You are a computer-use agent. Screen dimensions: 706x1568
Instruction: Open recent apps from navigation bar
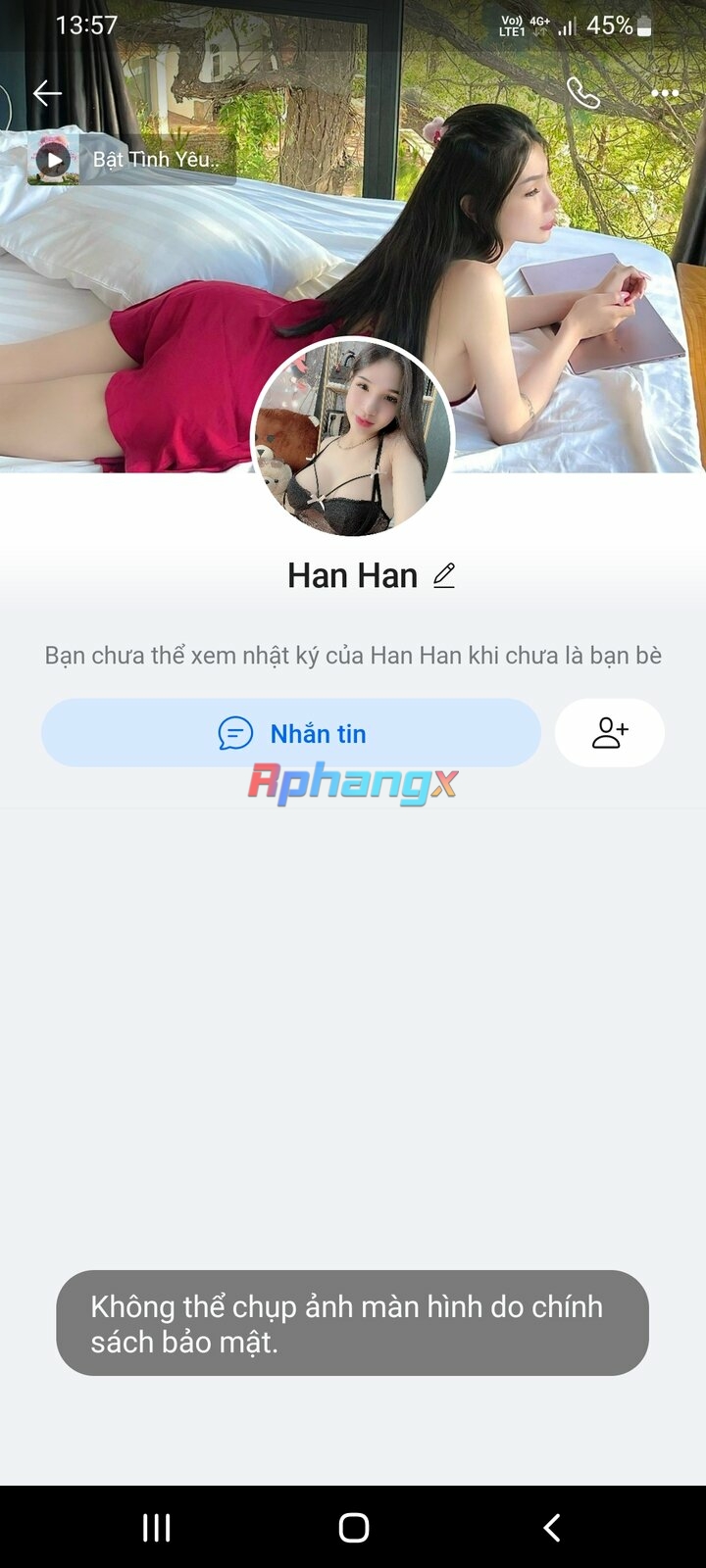click(157, 1527)
